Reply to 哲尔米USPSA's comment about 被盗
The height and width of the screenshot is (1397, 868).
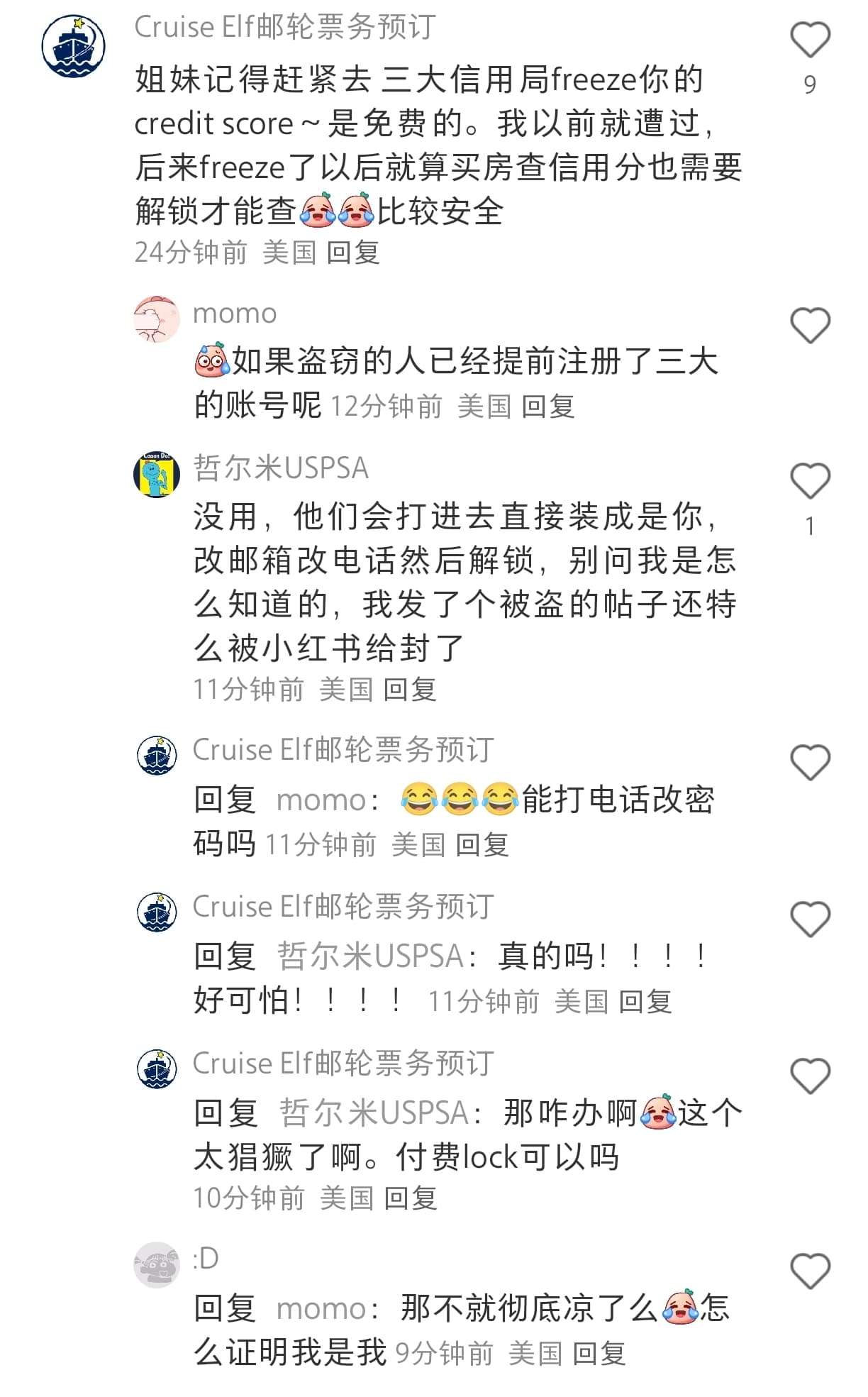pos(410,690)
